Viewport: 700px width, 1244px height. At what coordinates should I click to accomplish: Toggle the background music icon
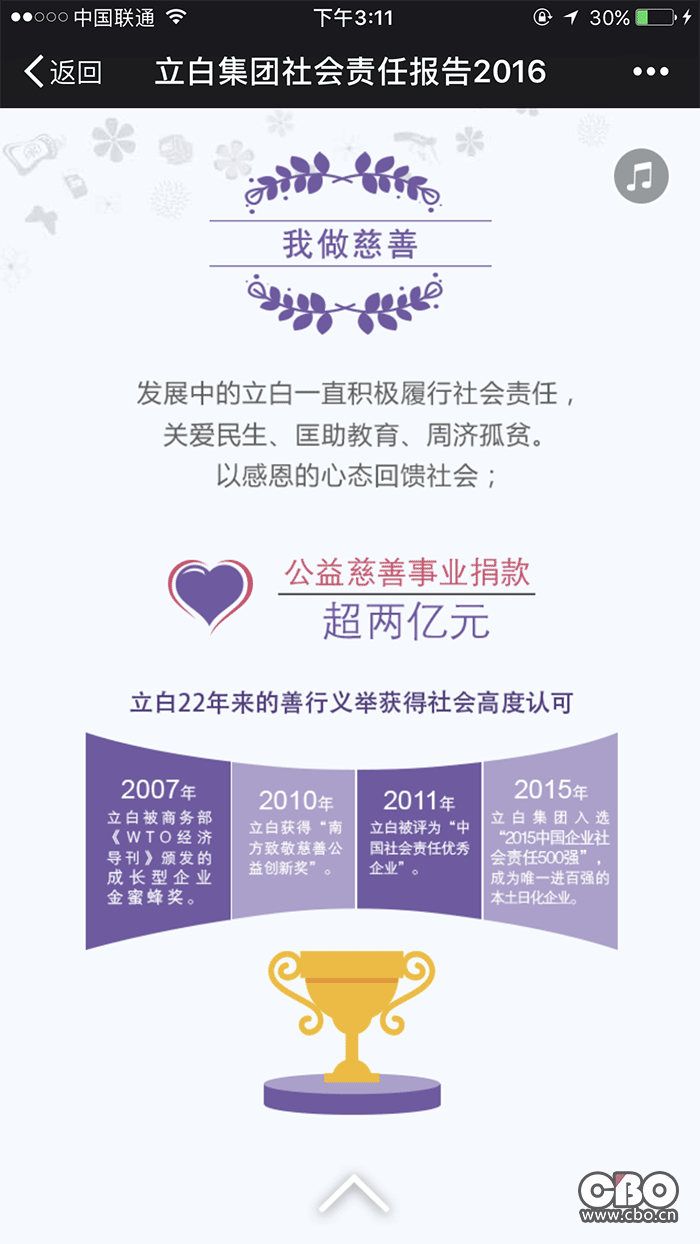point(641,176)
